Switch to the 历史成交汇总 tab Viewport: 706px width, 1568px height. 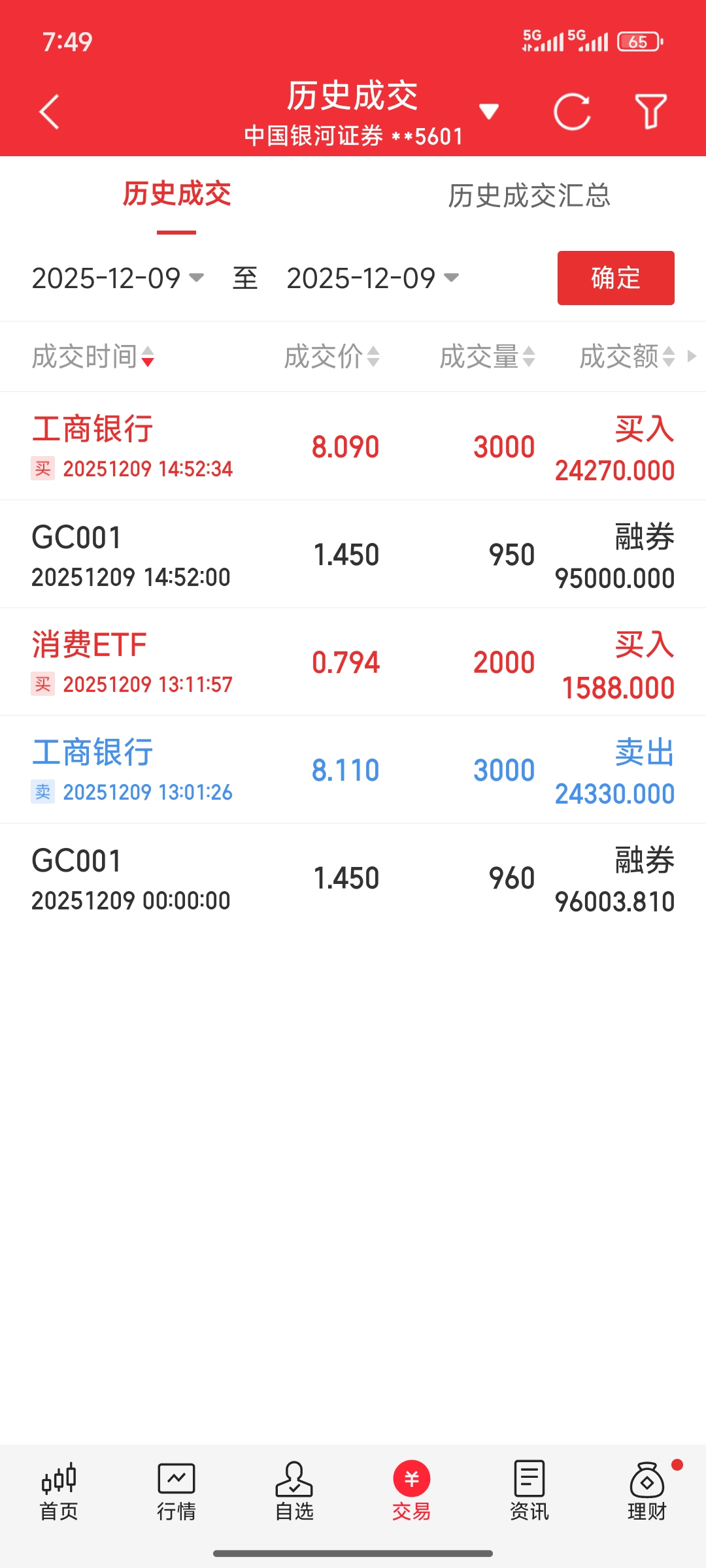tap(529, 195)
